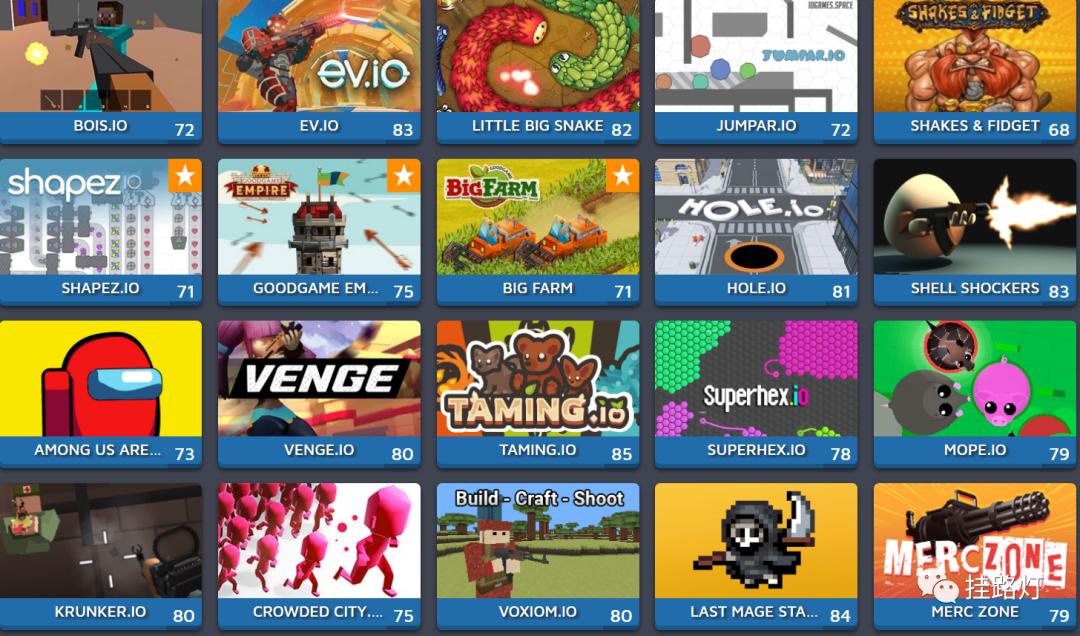Launch the TAMING.IO game
The image size is (1080, 636).
[537, 382]
